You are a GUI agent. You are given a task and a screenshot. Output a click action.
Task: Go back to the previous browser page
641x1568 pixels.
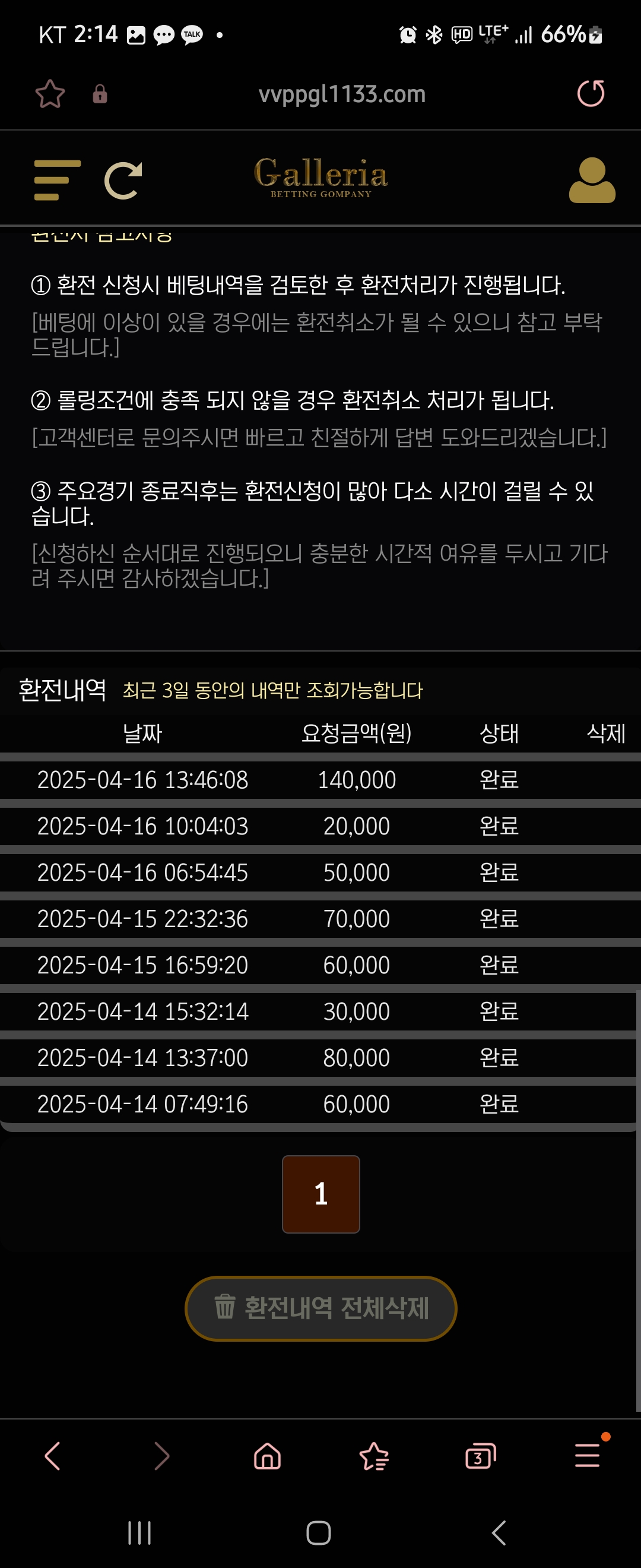pyautogui.click(x=53, y=1456)
